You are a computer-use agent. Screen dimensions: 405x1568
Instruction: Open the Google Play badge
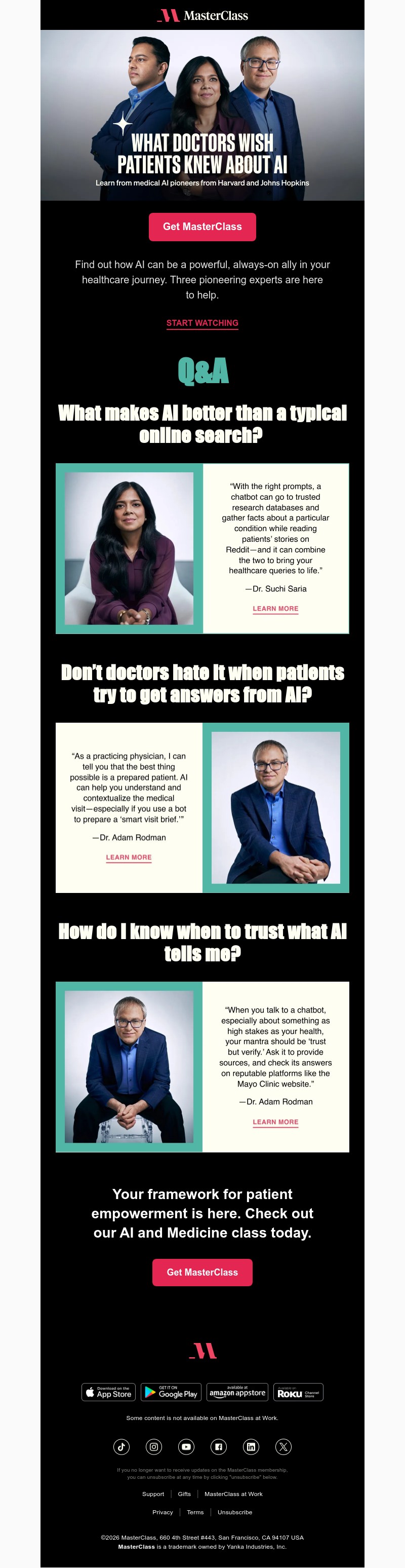171,1392
